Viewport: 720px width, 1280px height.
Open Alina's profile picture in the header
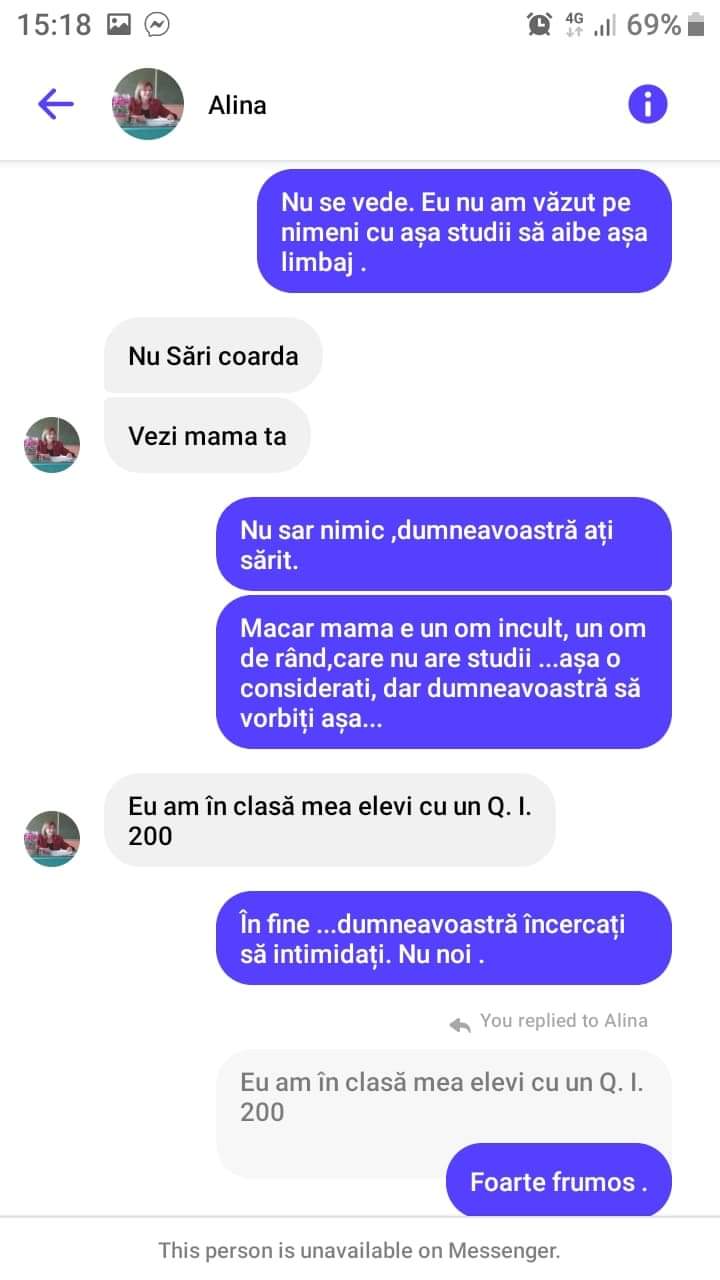pos(148,104)
